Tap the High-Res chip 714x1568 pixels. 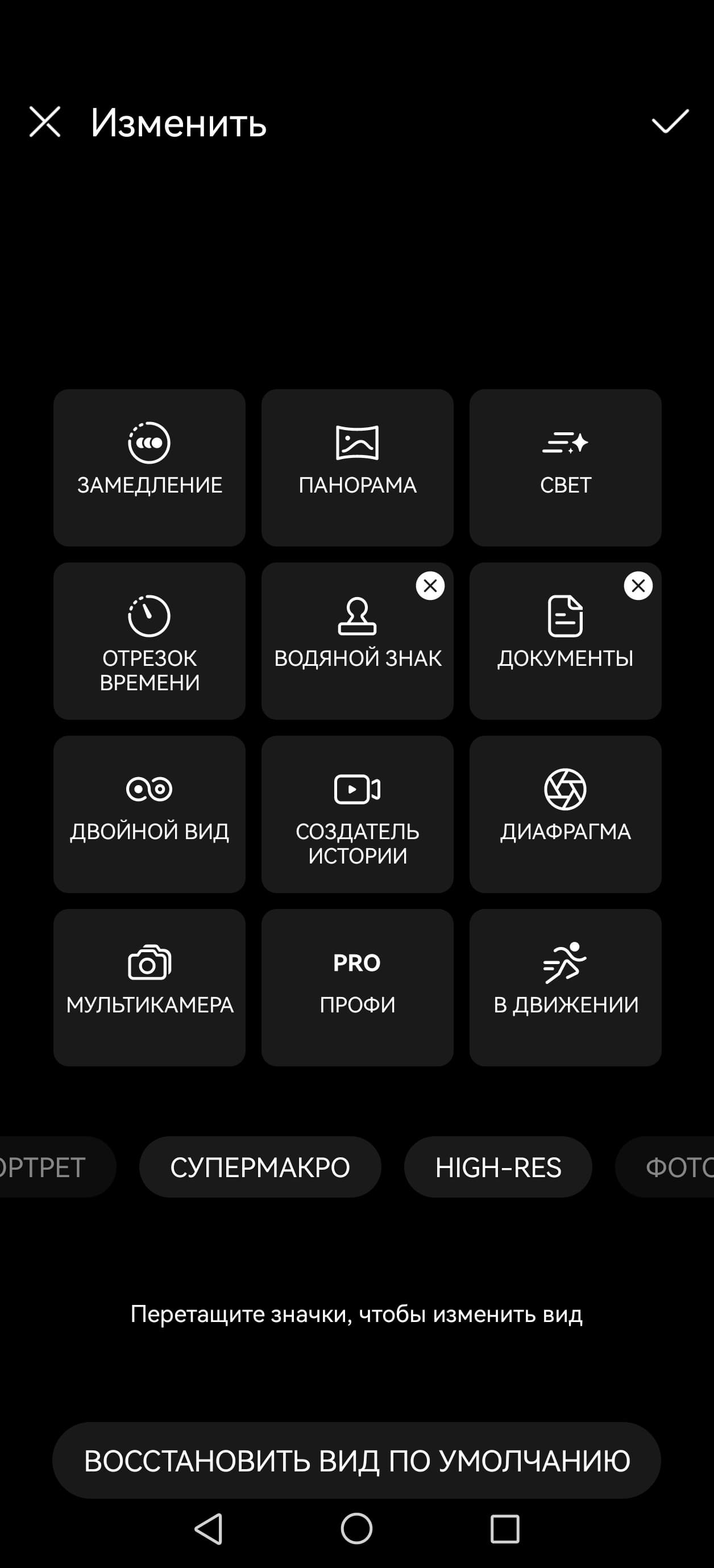498,1167
